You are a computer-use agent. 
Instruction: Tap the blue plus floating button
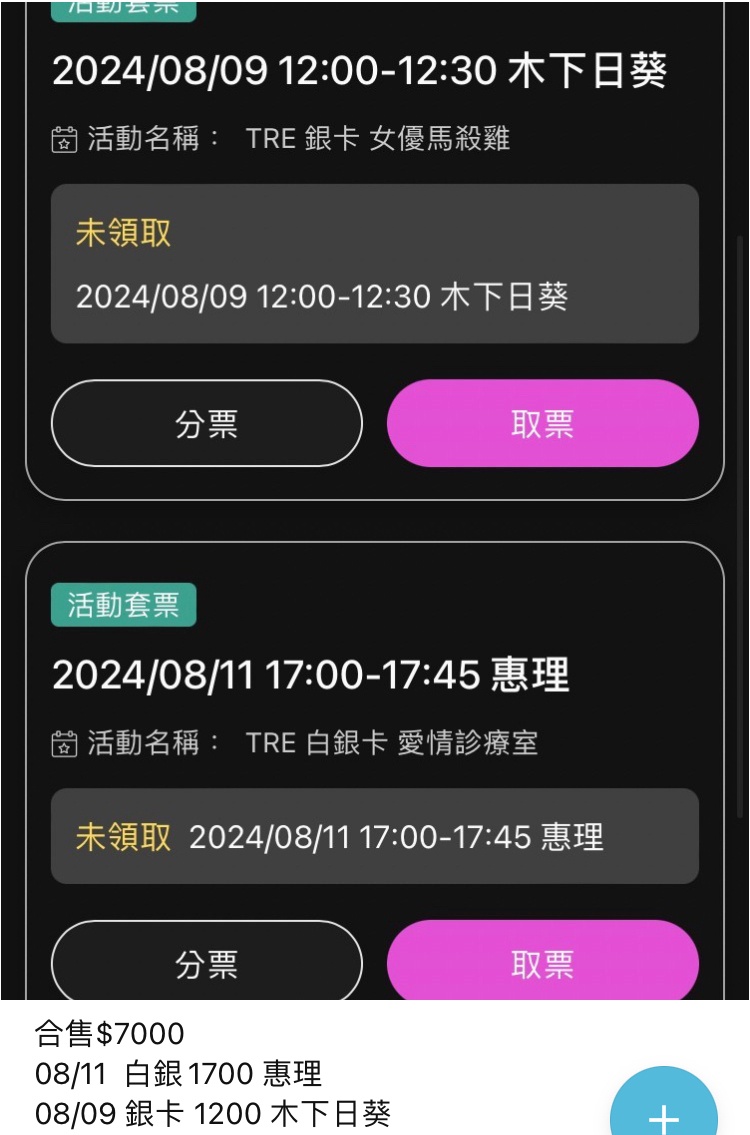click(x=663, y=1108)
